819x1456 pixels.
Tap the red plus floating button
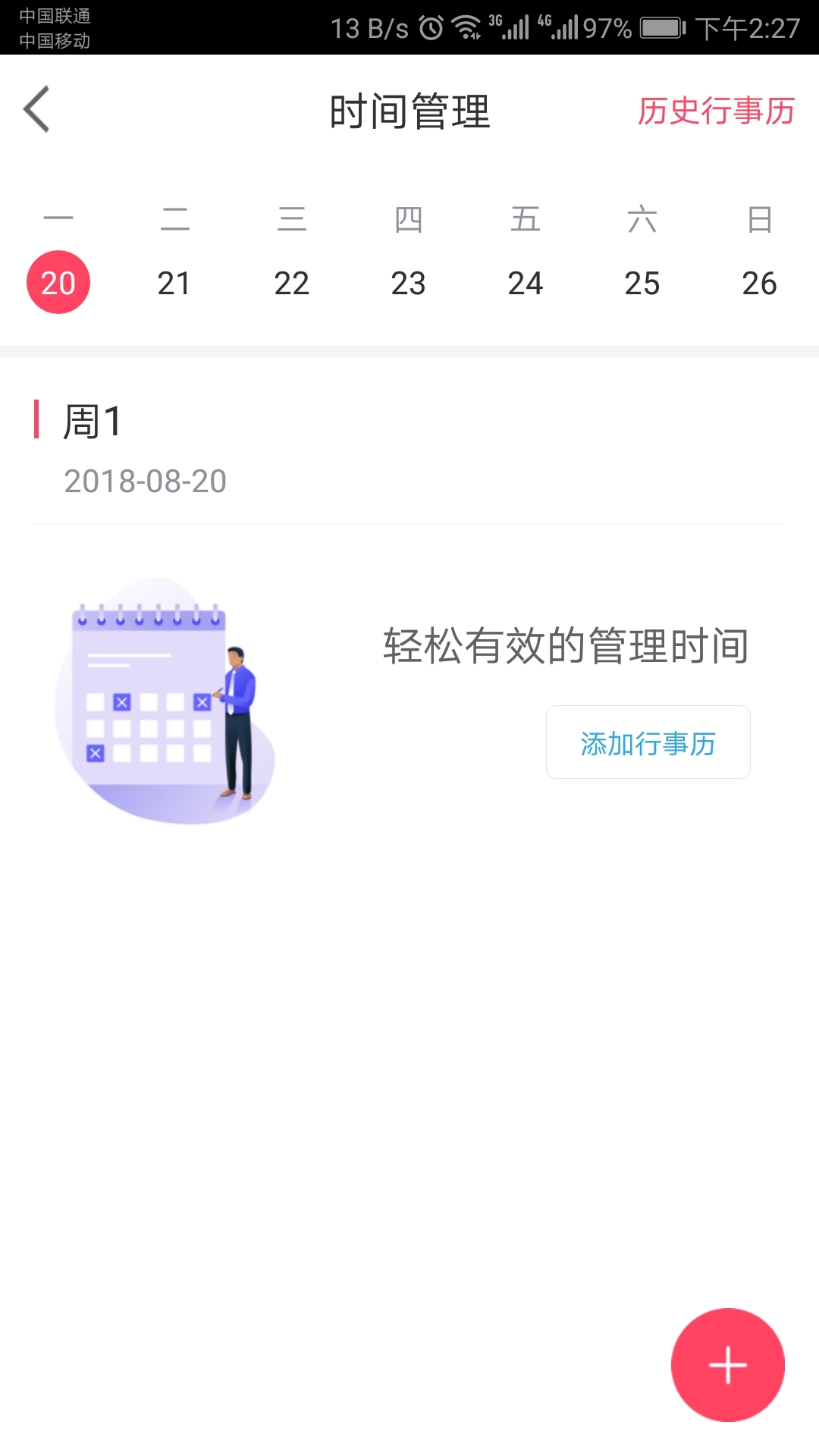pyautogui.click(x=727, y=1364)
